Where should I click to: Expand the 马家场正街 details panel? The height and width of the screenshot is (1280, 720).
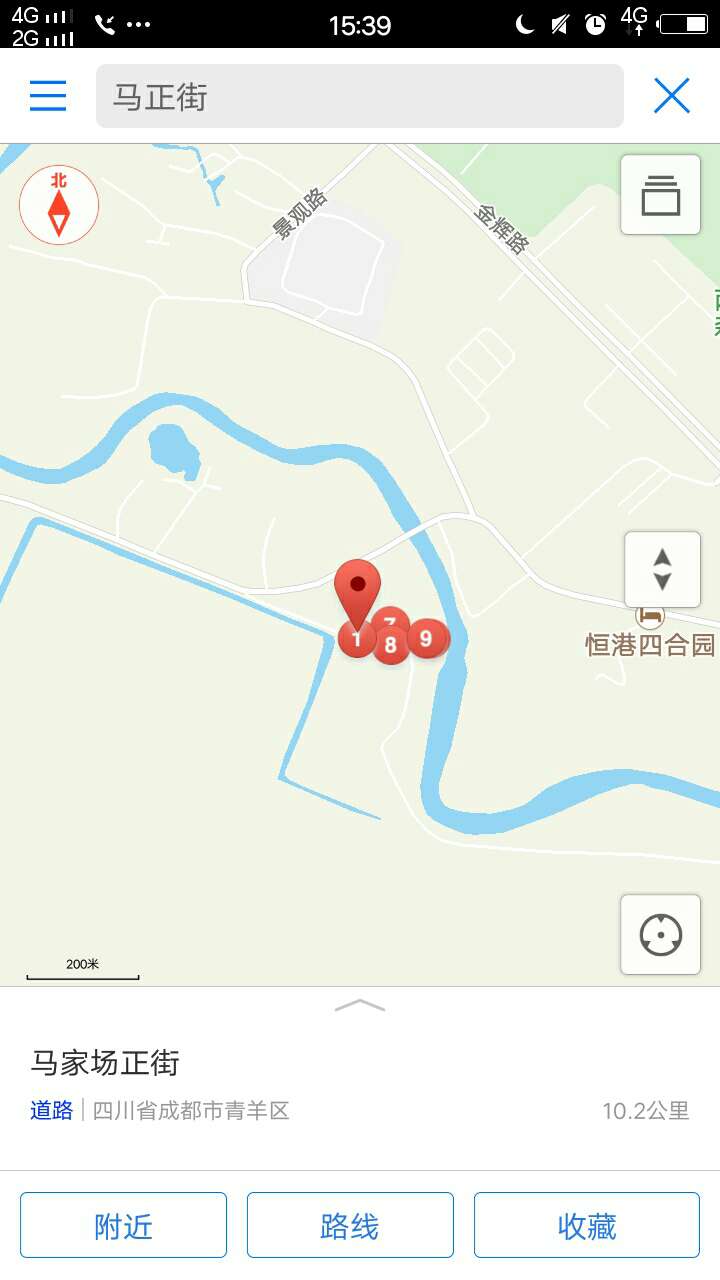click(359, 1005)
